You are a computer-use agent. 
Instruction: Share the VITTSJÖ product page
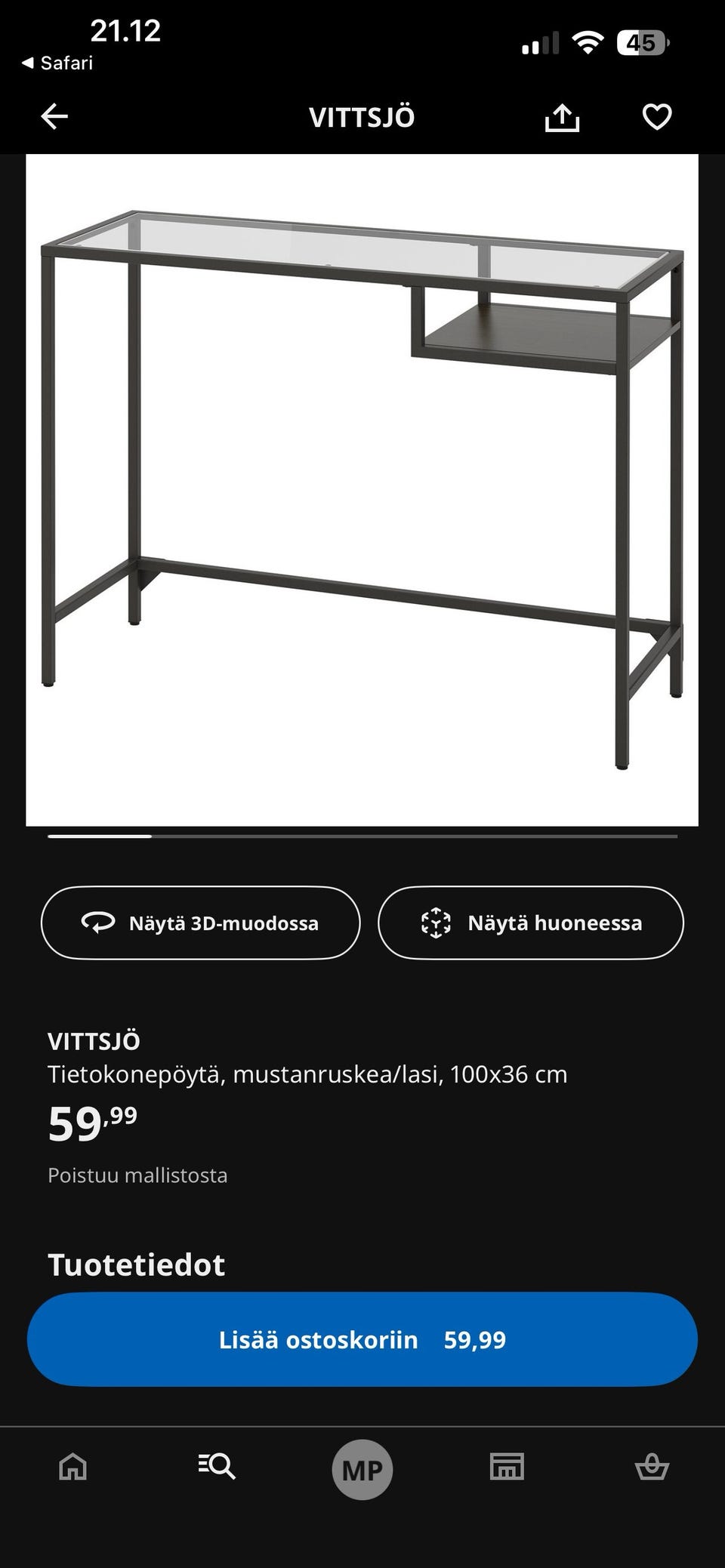(x=562, y=116)
